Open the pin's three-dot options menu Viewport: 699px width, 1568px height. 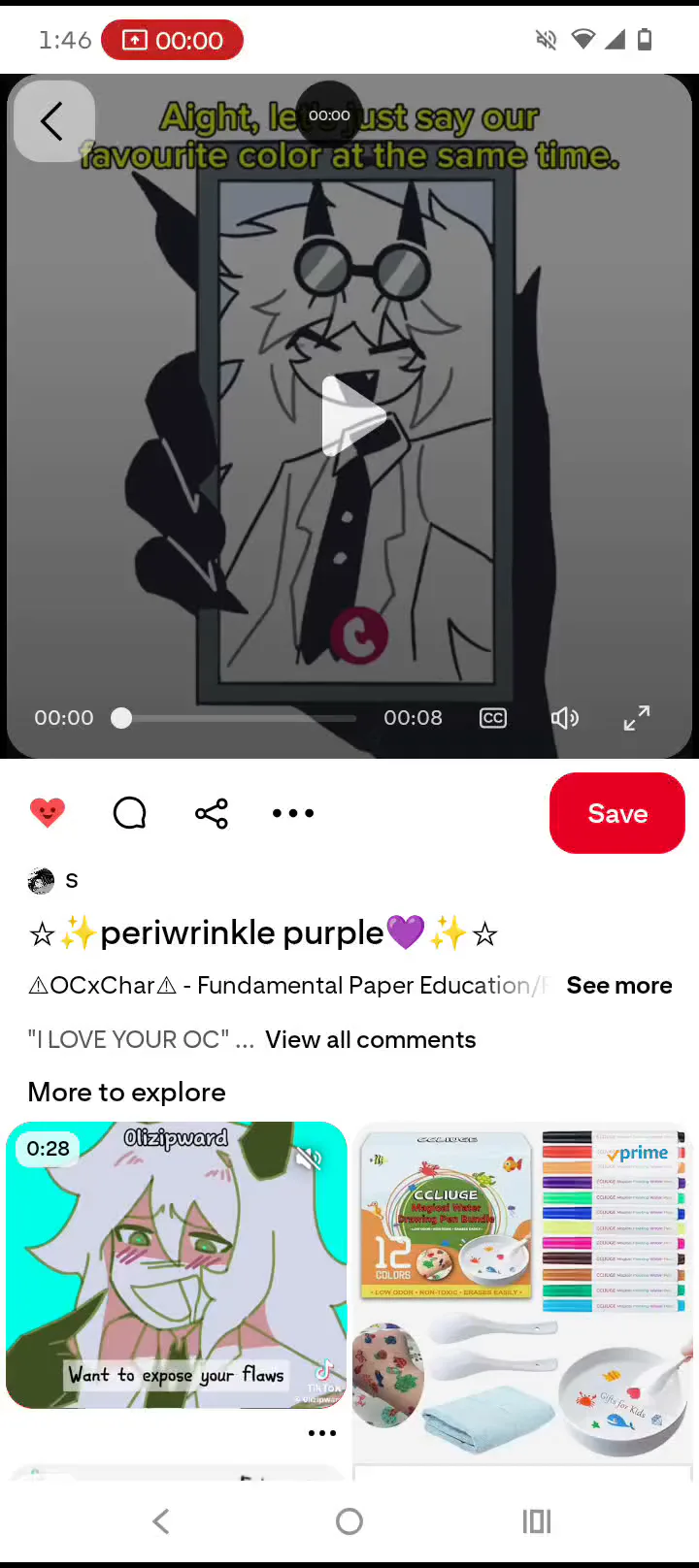(x=293, y=813)
